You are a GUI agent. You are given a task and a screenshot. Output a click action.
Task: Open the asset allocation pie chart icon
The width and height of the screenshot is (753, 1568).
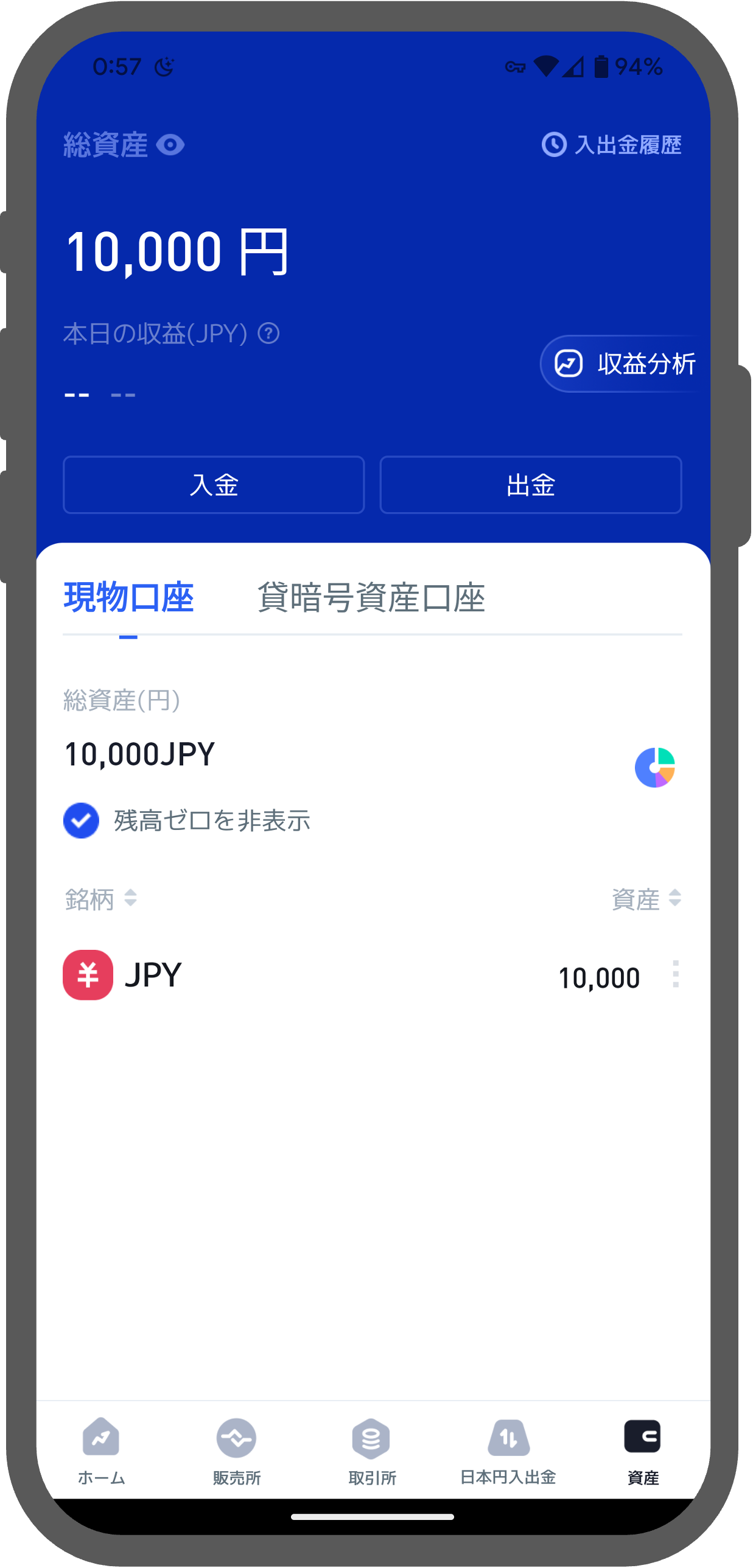[x=654, y=768]
